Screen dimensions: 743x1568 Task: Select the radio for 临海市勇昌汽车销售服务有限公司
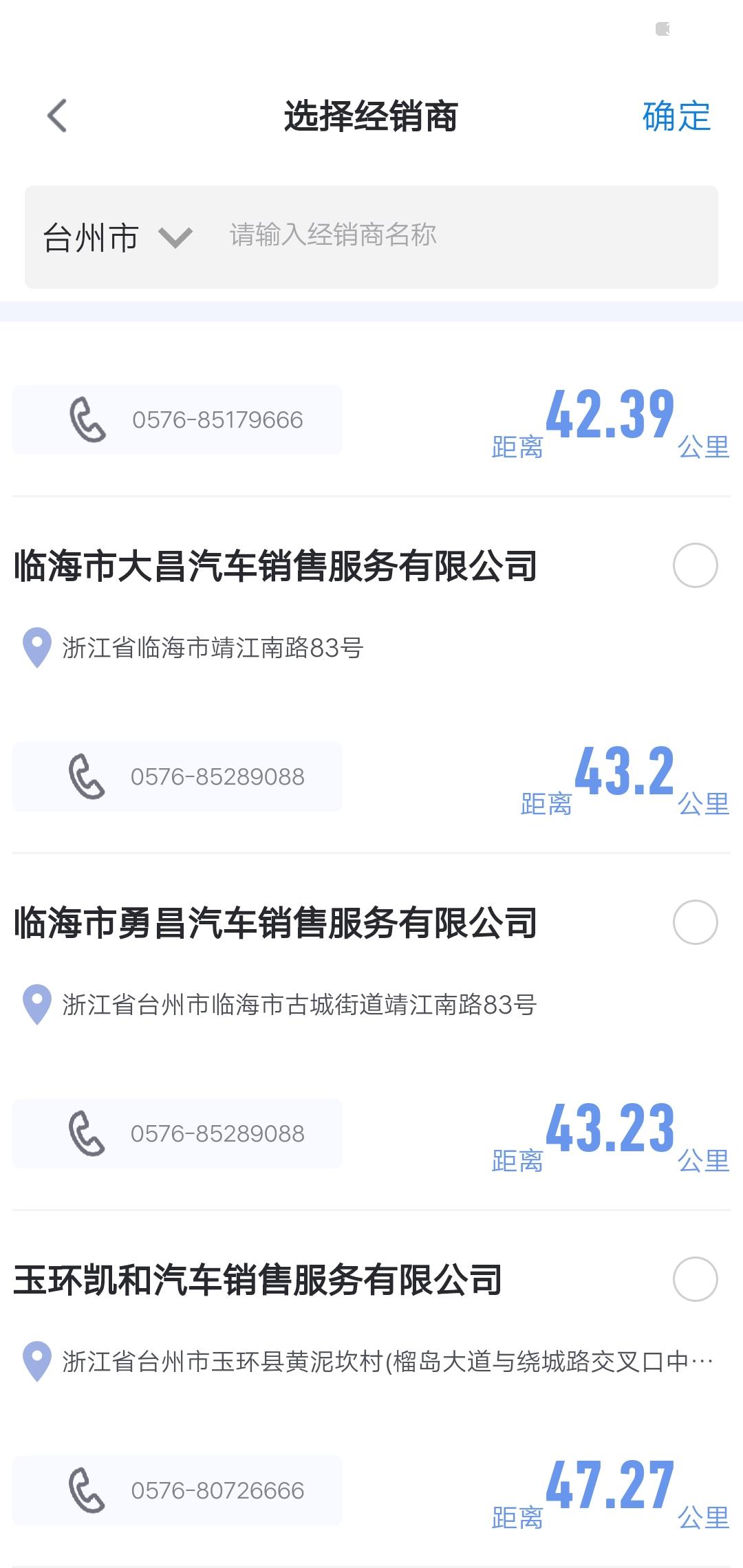click(697, 922)
